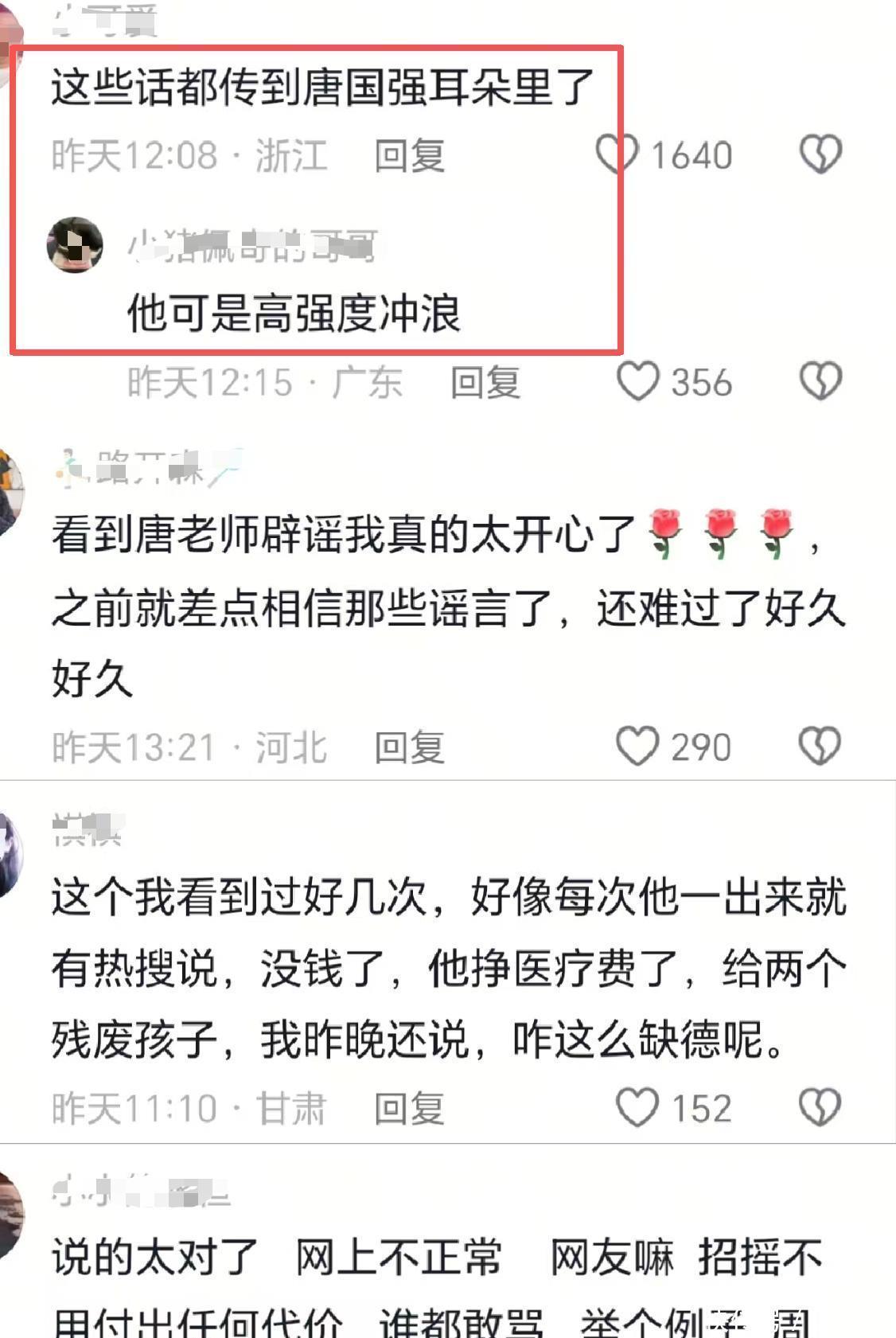
Task: Like the comment from 河北 at 13:21
Action: pos(637,747)
